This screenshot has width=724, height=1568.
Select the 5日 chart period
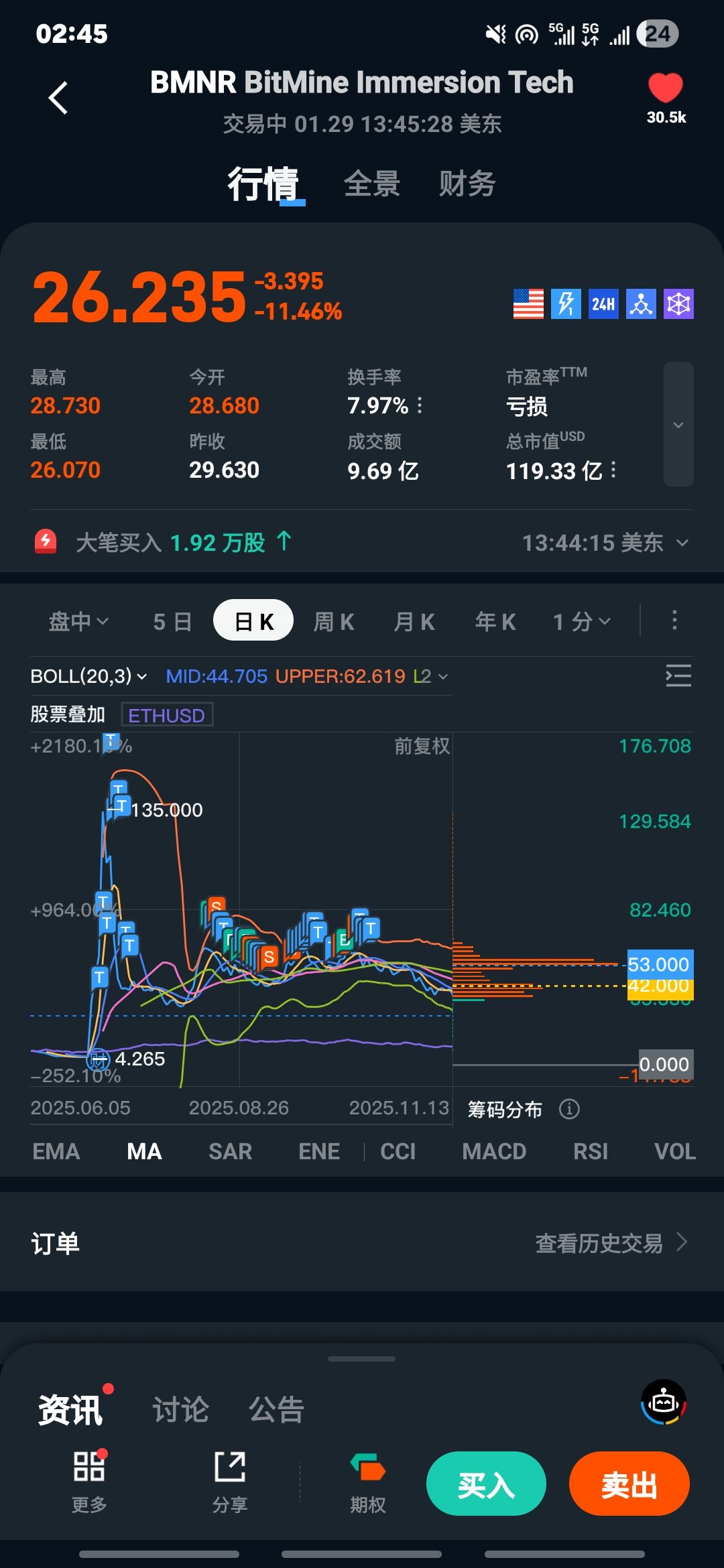coord(172,621)
